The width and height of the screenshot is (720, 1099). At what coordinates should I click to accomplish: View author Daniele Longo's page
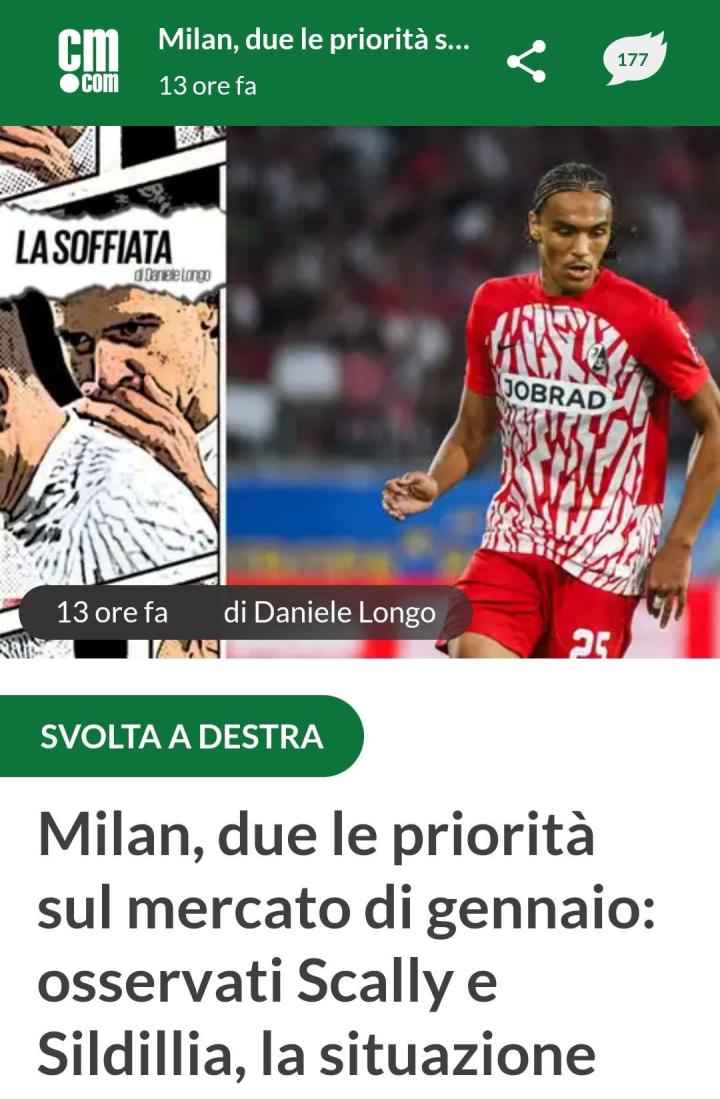click(x=329, y=612)
